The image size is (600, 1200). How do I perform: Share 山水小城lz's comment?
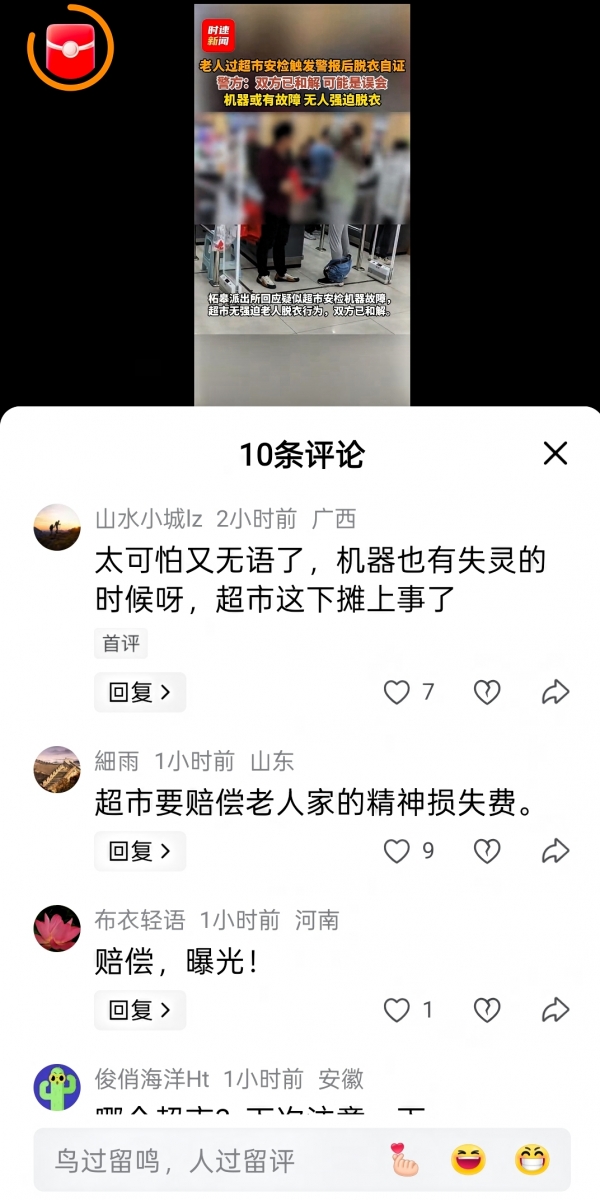coord(555,692)
